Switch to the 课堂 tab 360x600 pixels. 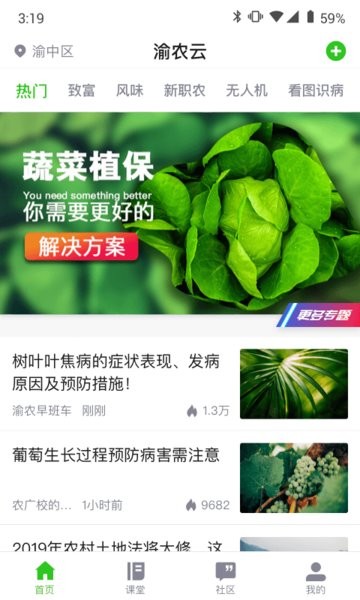pyautogui.click(x=135, y=578)
